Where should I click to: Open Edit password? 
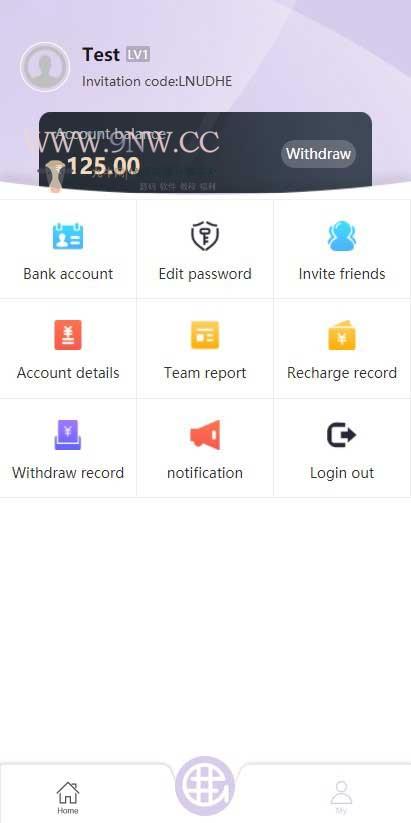coord(205,249)
